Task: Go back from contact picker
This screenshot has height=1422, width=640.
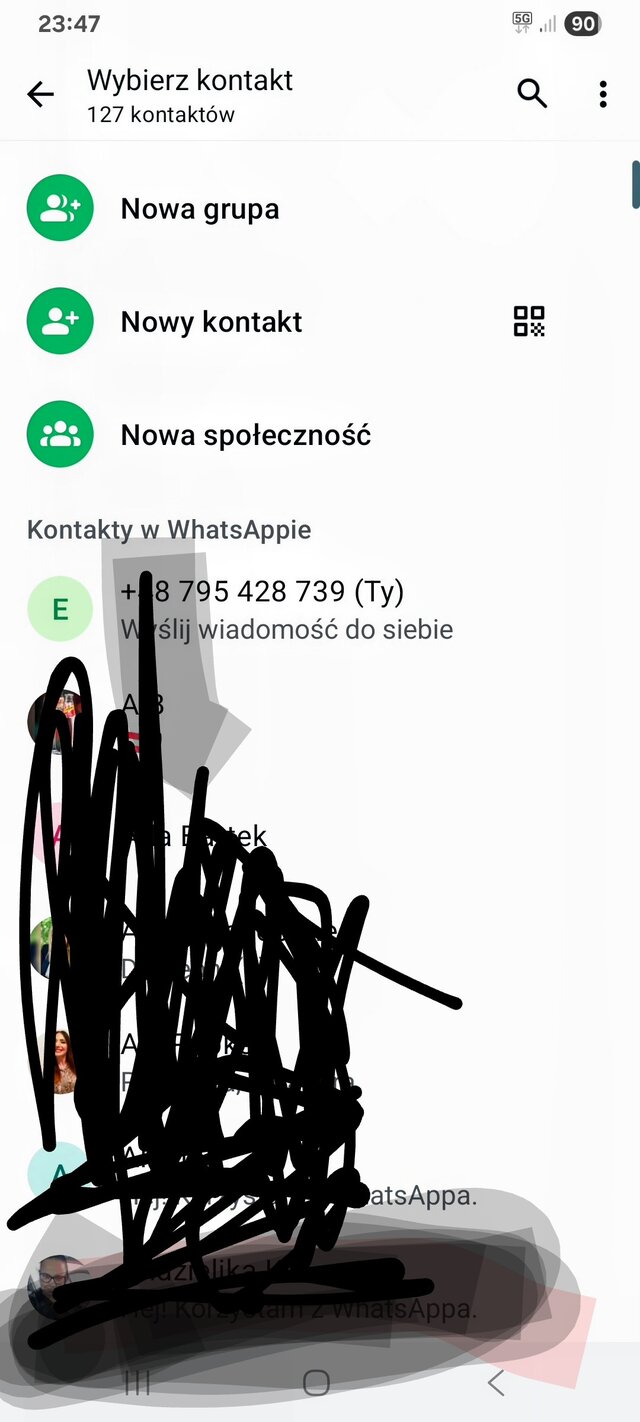Action: (40, 95)
